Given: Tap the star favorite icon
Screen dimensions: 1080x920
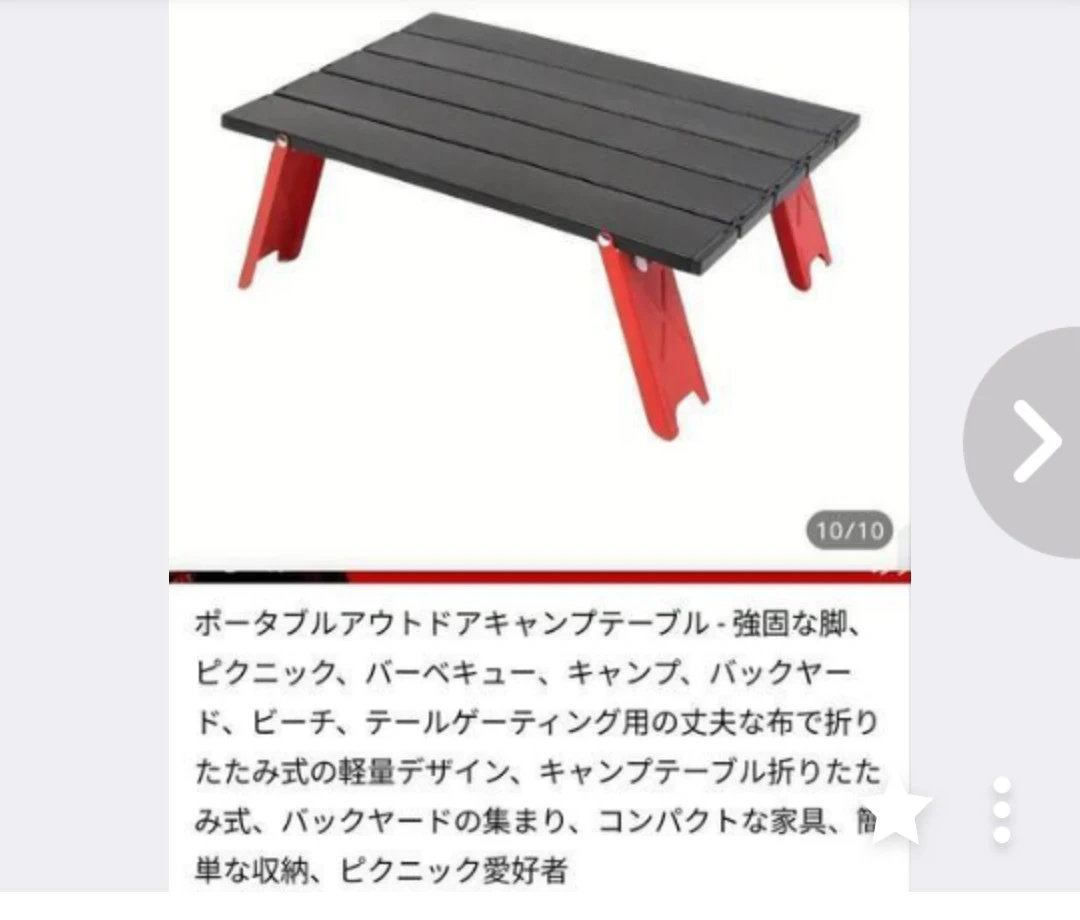Looking at the screenshot, I should pyautogui.click(x=899, y=812).
